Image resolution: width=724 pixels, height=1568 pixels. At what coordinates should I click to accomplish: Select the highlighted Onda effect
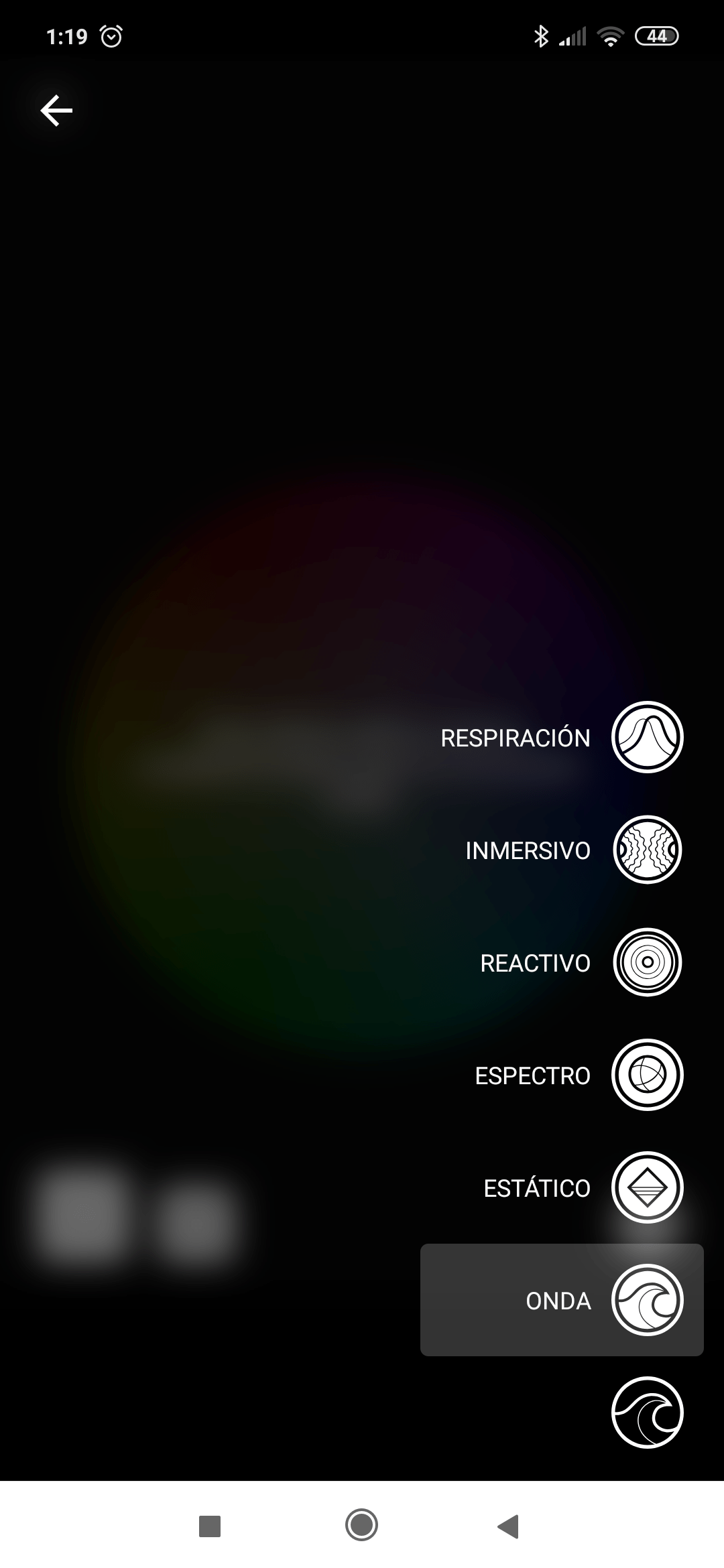pos(647,1300)
